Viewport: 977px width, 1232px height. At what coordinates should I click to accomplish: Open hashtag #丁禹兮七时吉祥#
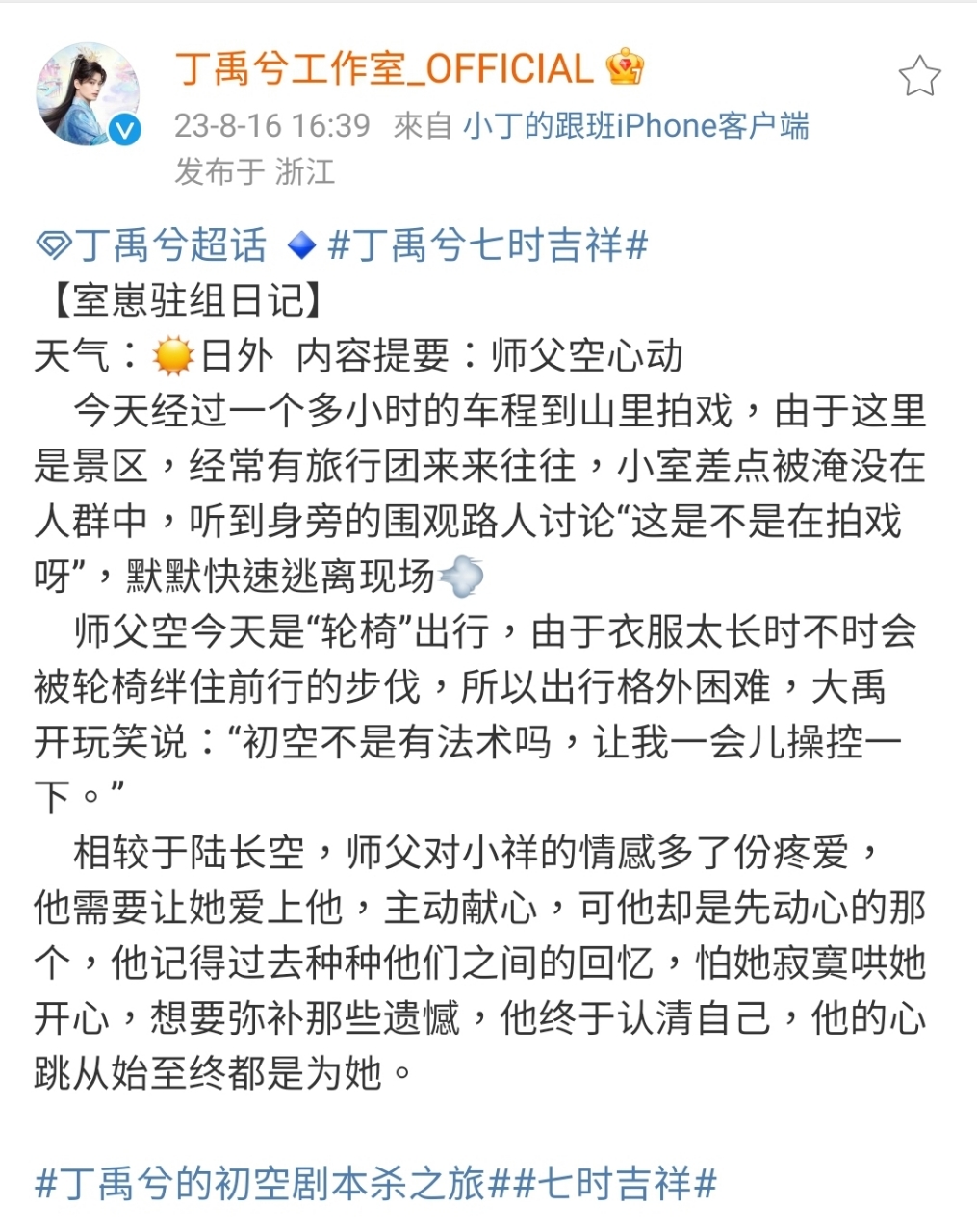pos(487,244)
